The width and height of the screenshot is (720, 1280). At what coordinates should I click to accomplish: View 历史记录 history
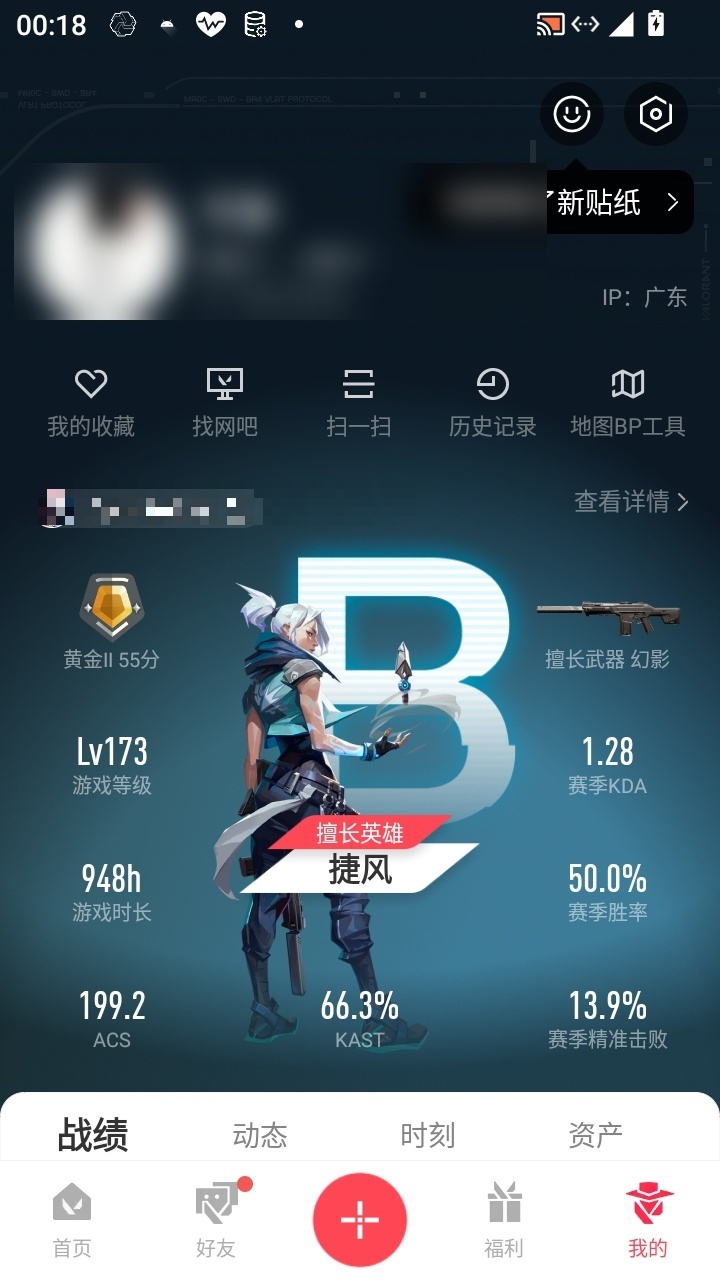(x=493, y=403)
